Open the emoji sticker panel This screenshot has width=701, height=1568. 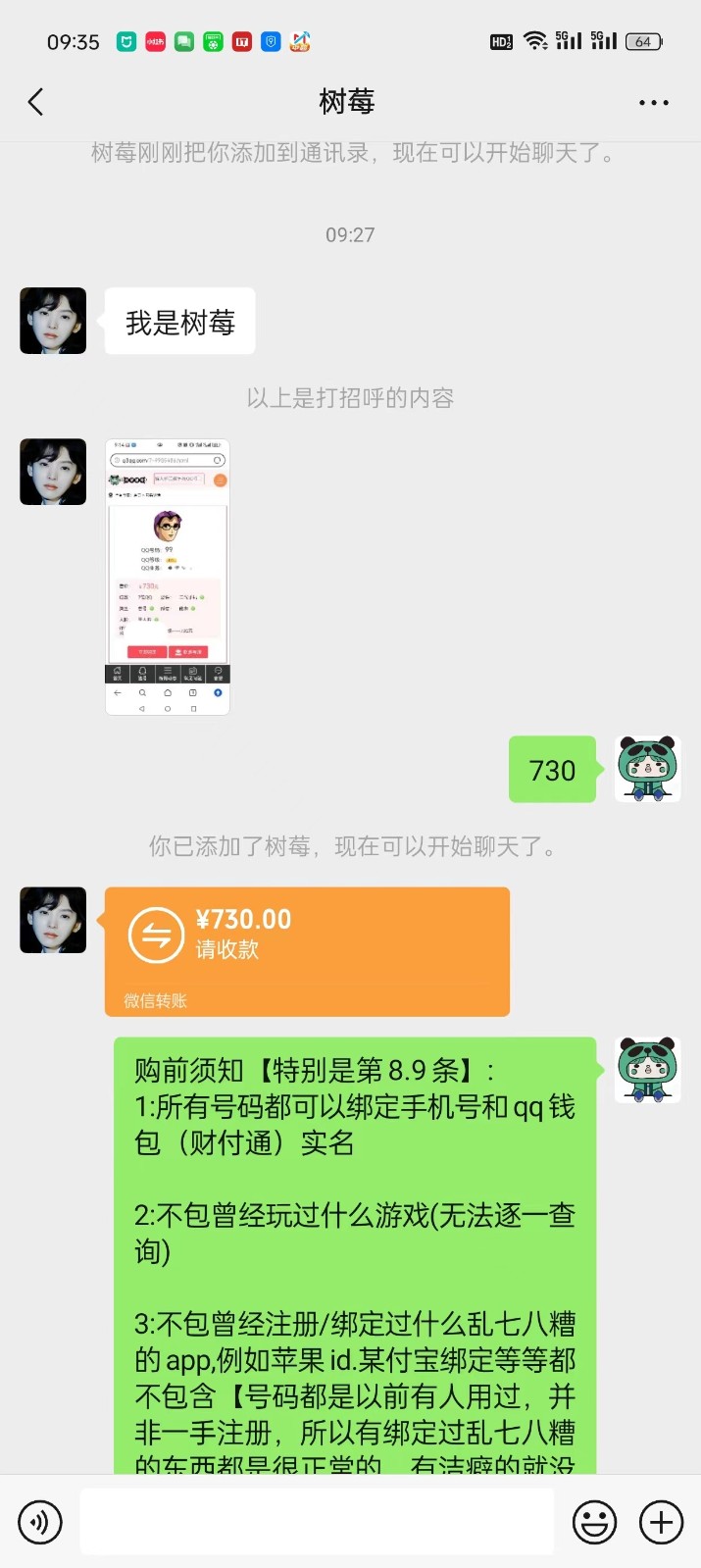pyautogui.click(x=594, y=1522)
